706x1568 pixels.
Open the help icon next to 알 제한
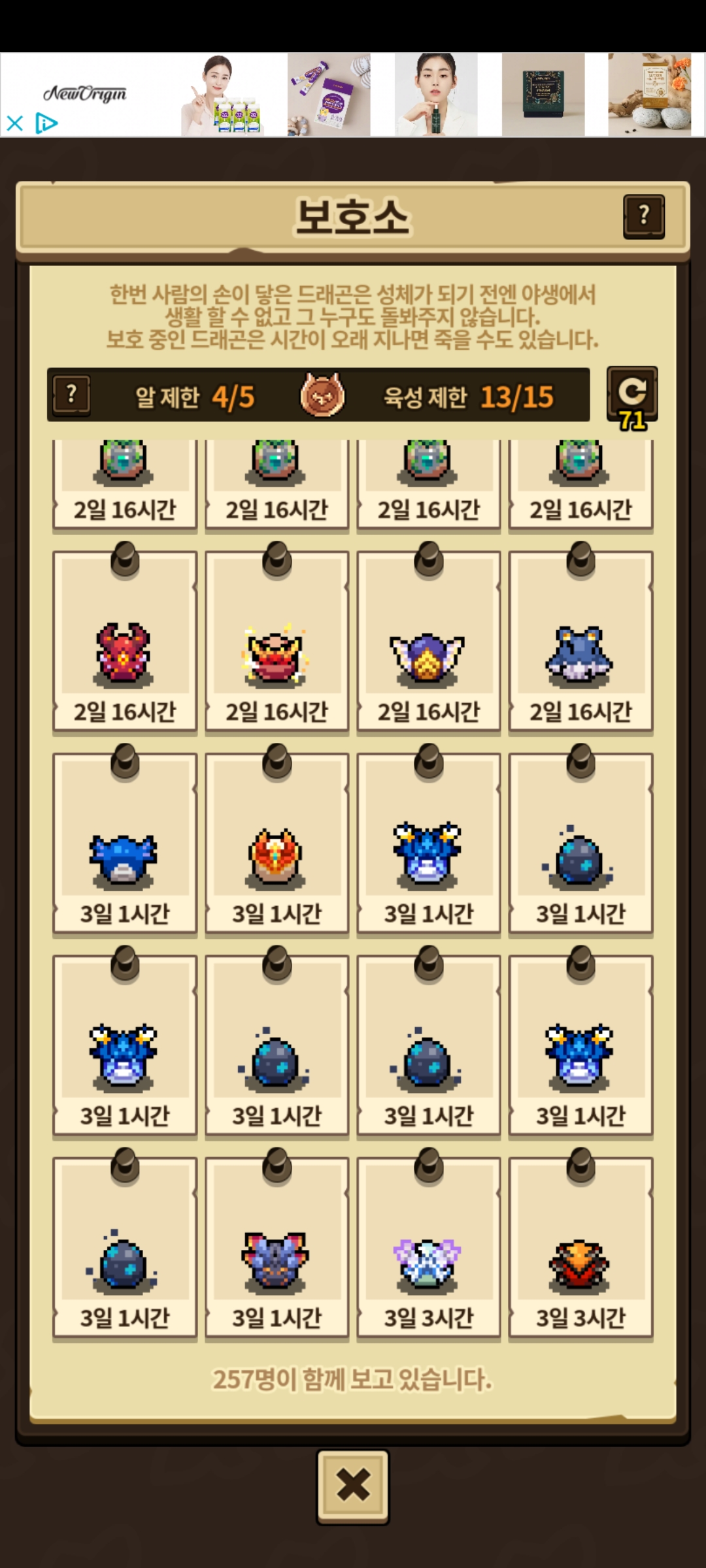(71, 395)
